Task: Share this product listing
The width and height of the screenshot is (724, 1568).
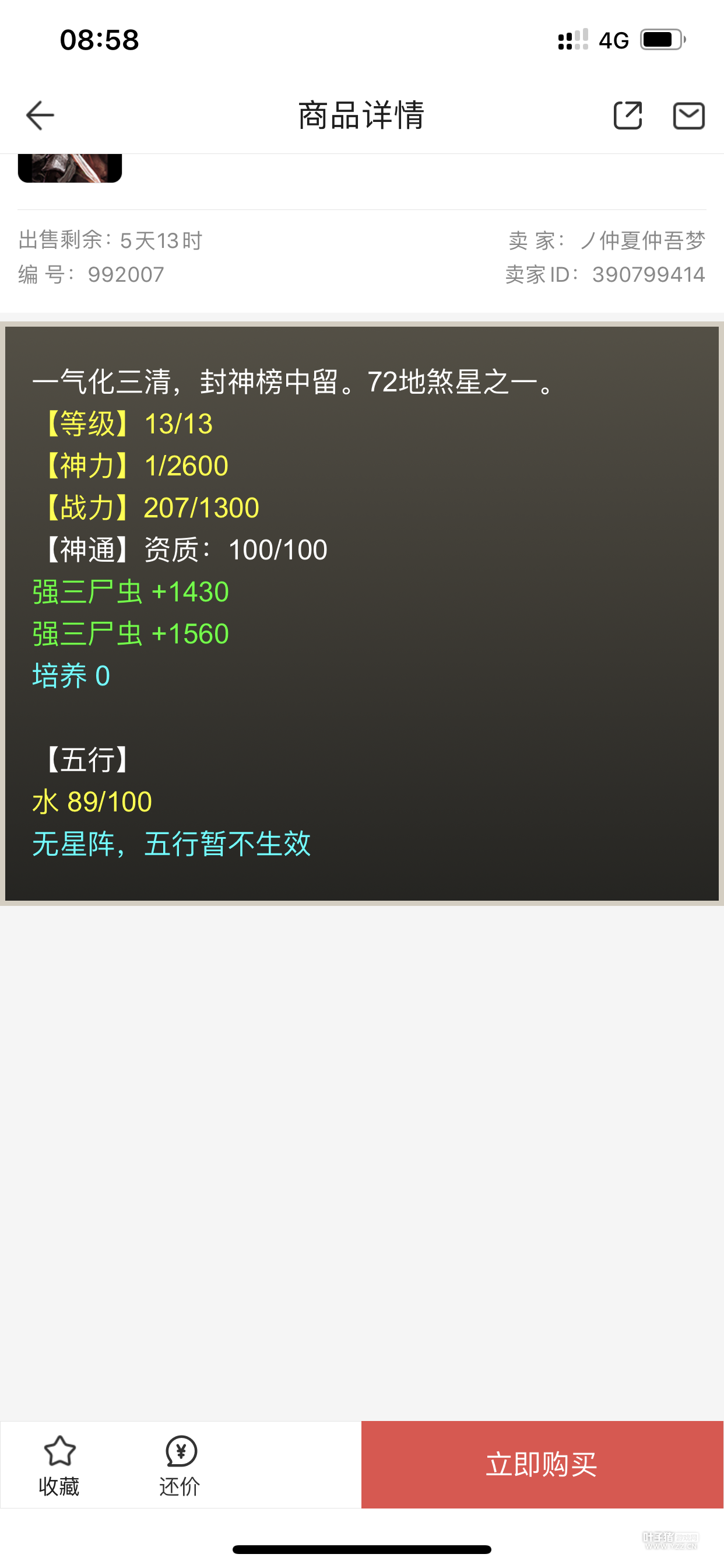Action: pos(627,116)
